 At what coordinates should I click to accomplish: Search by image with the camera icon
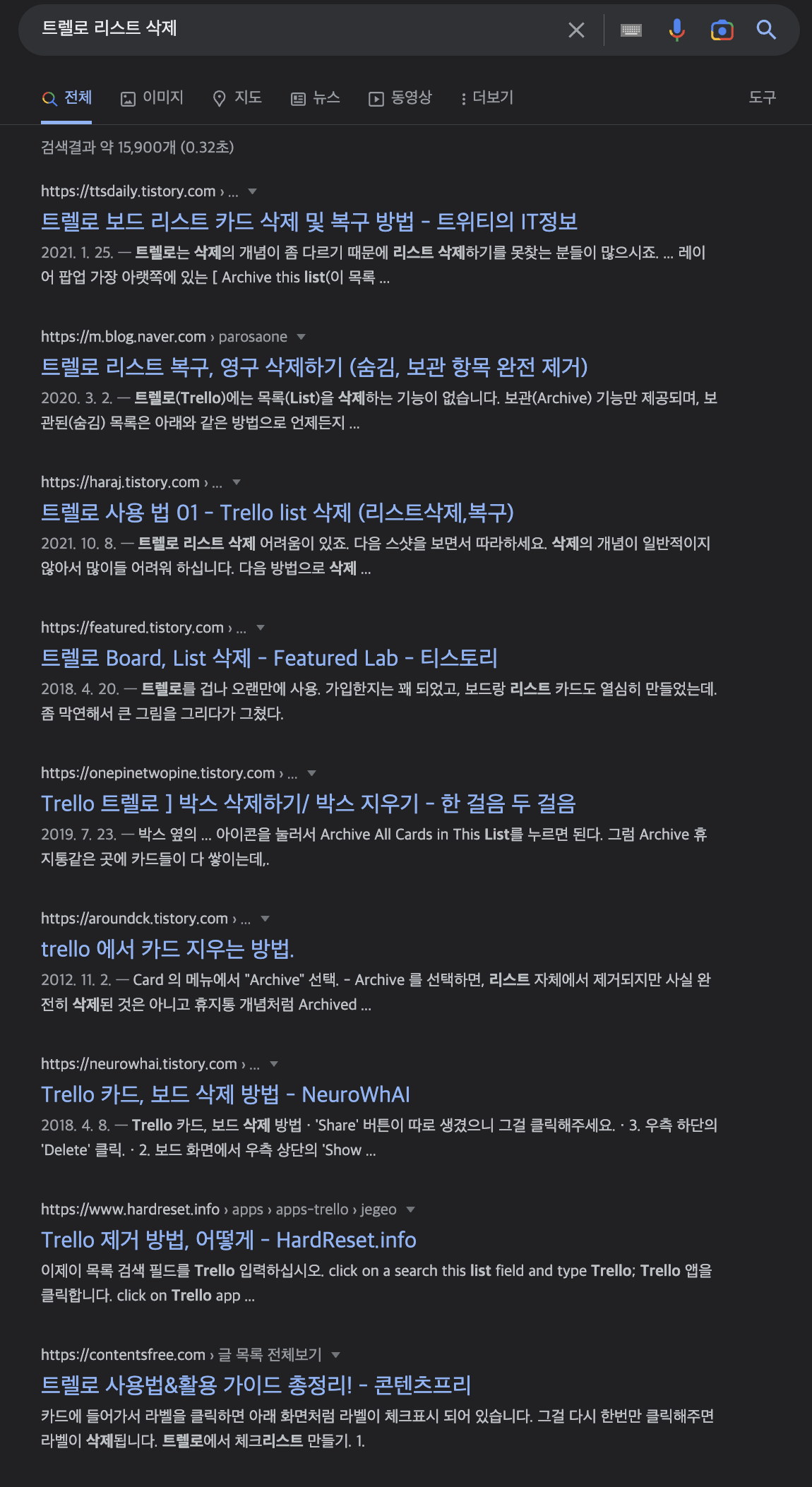[x=722, y=30]
